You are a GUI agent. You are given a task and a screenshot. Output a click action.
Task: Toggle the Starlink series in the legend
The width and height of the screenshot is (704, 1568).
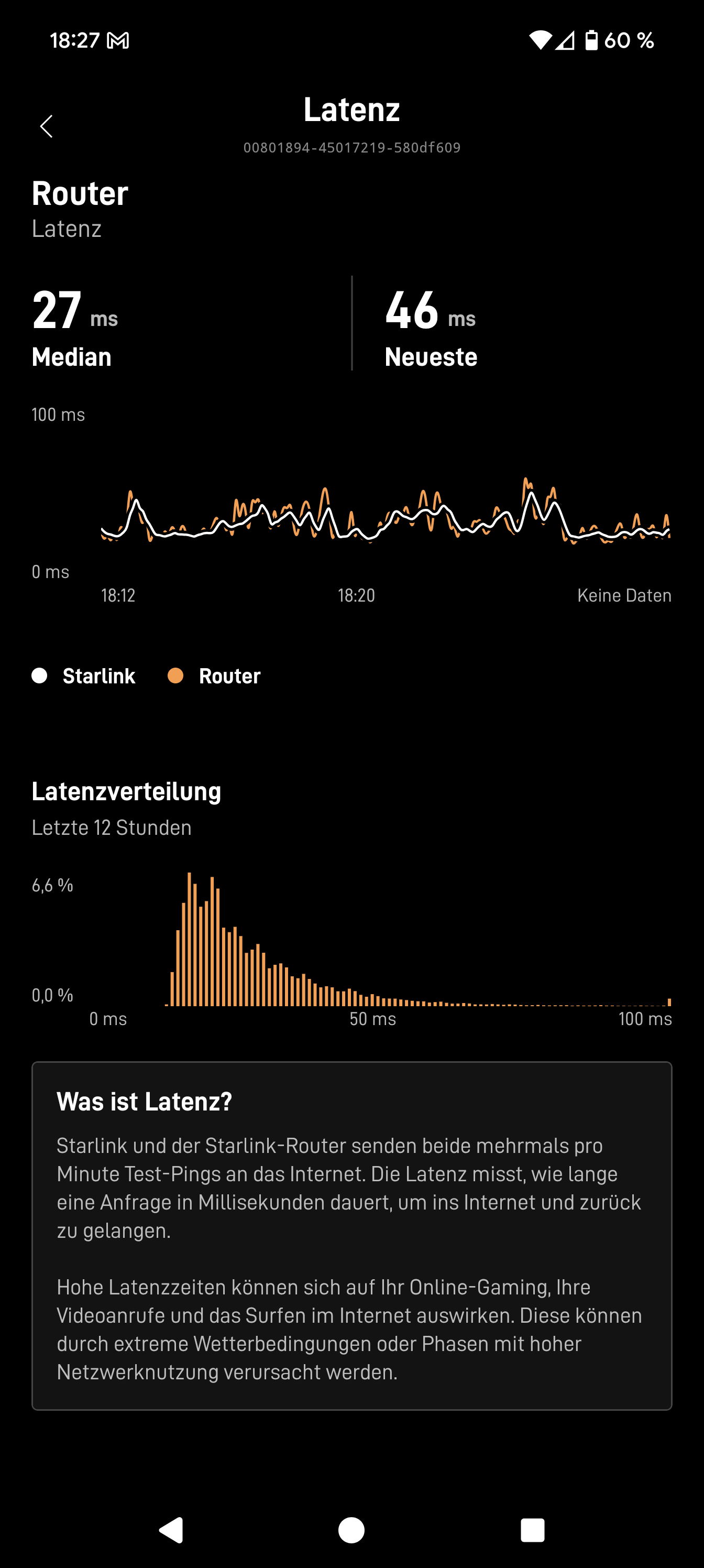coord(83,676)
